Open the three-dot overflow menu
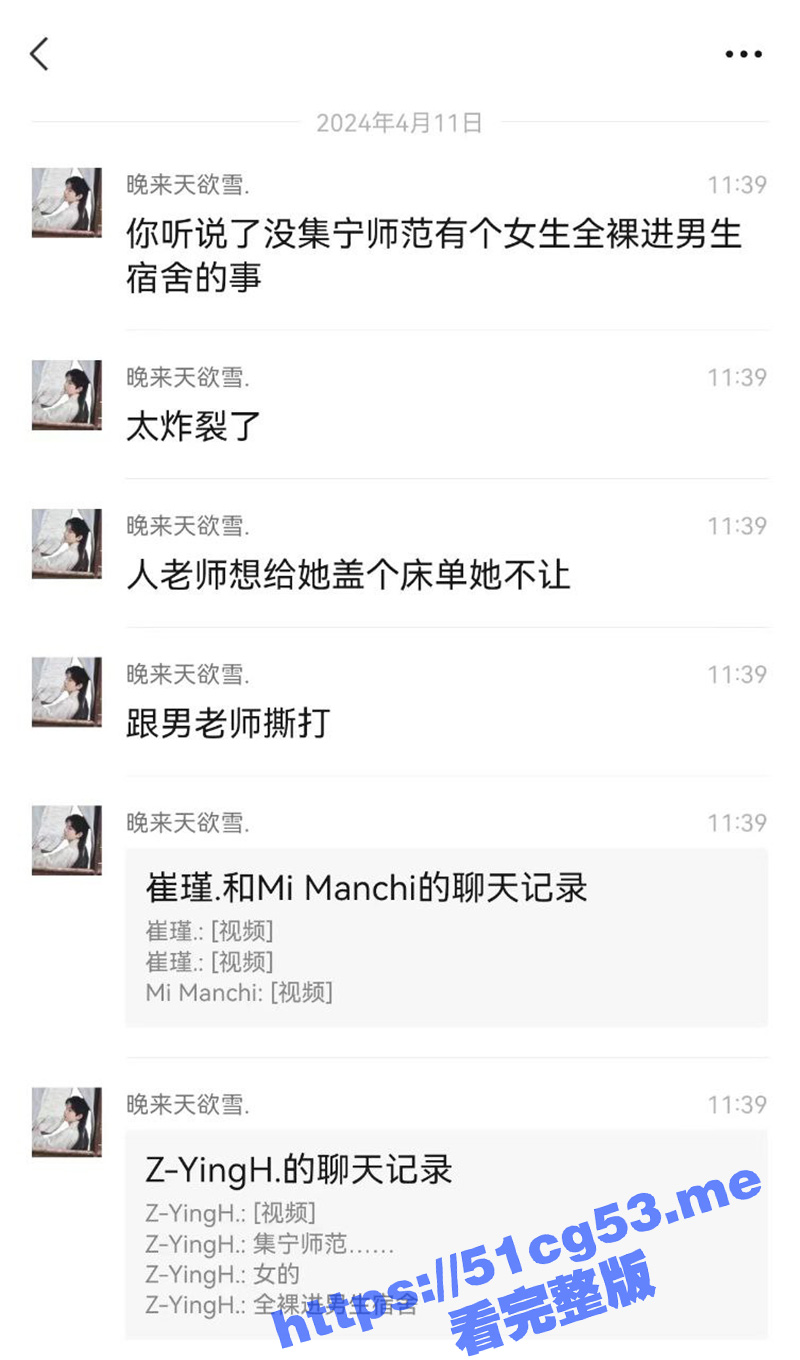Screen dimensions: 800x1360 (743, 55)
